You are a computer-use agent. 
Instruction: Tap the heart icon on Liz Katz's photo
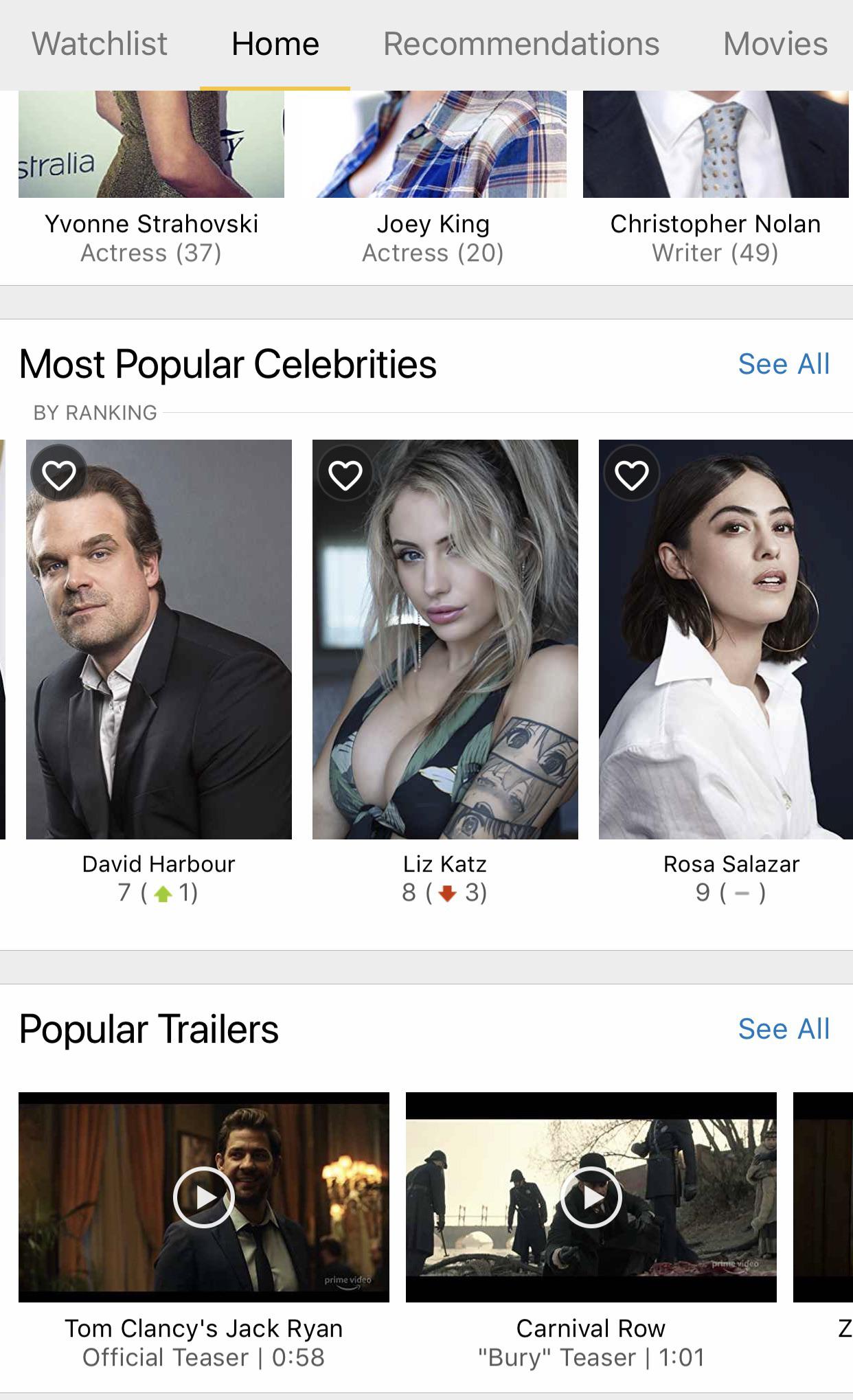pos(345,473)
